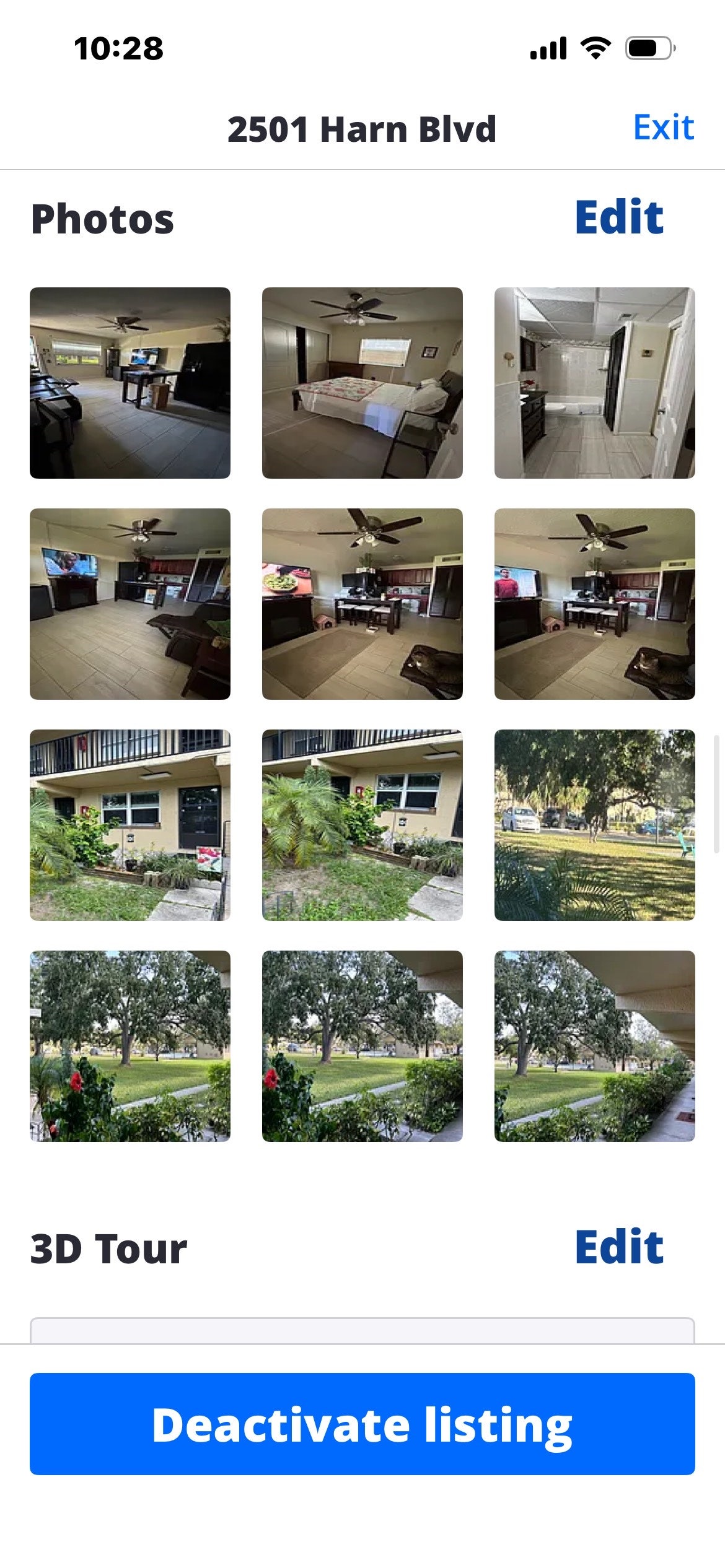Open the parking lot lawn photo
725x1568 pixels.
pos(594,825)
